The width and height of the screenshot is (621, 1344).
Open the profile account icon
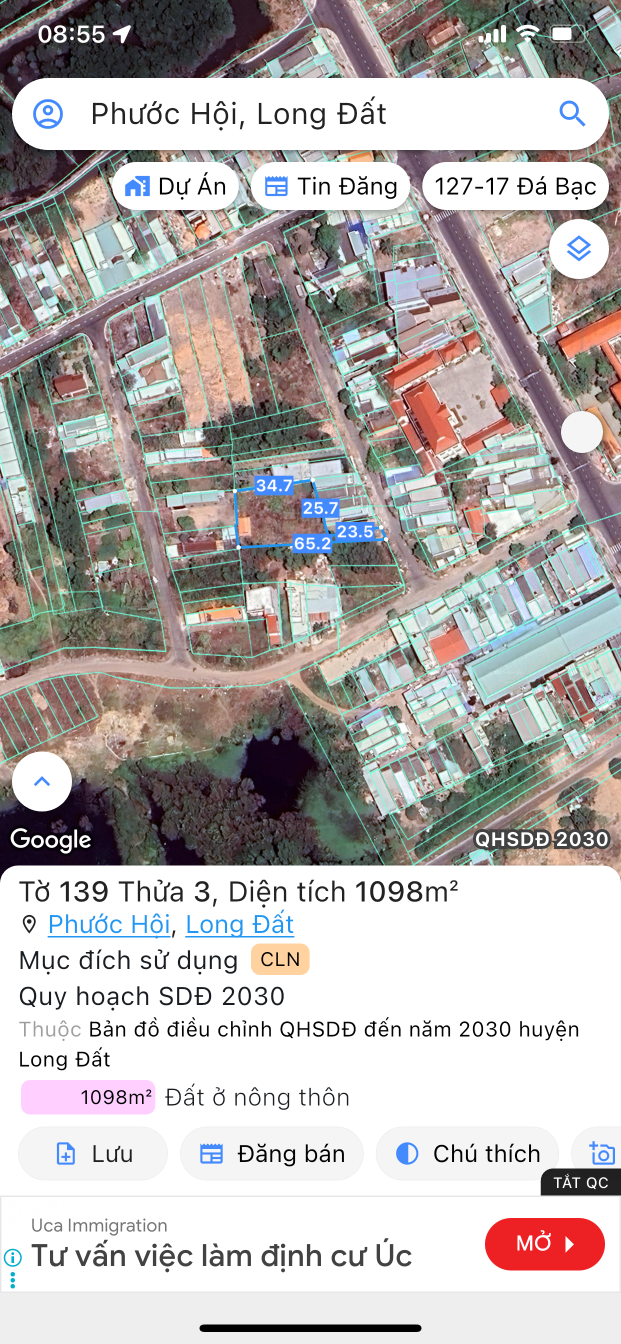tap(48, 114)
